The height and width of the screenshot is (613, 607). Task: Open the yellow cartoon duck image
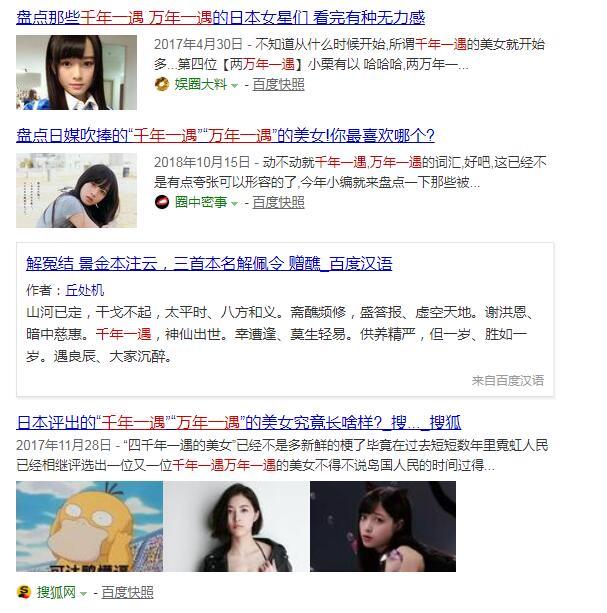[89, 526]
